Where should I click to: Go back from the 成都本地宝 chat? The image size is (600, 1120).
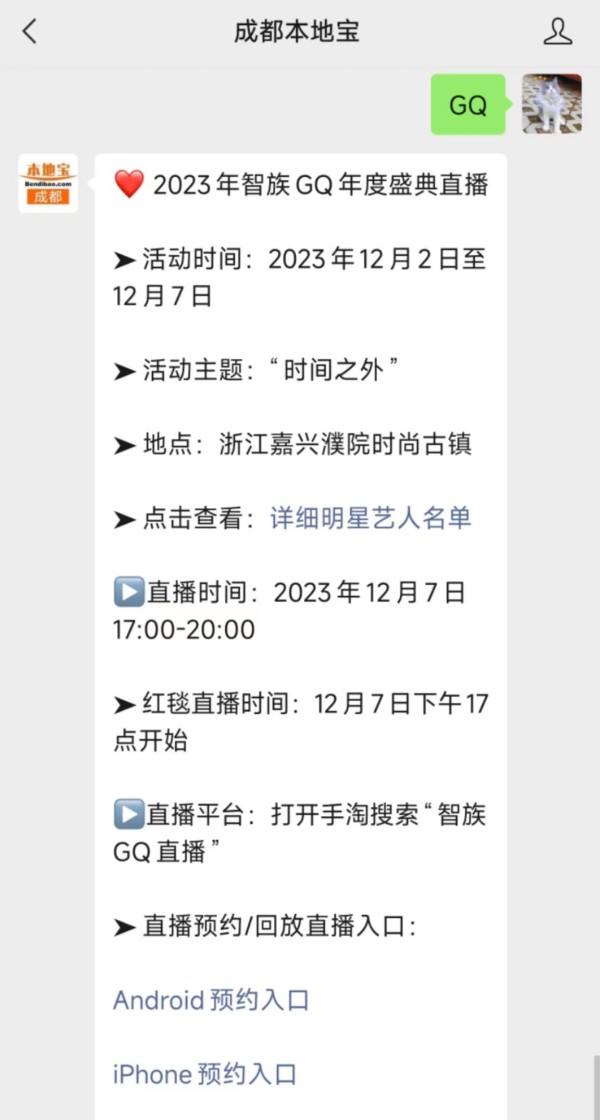[x=29, y=31]
